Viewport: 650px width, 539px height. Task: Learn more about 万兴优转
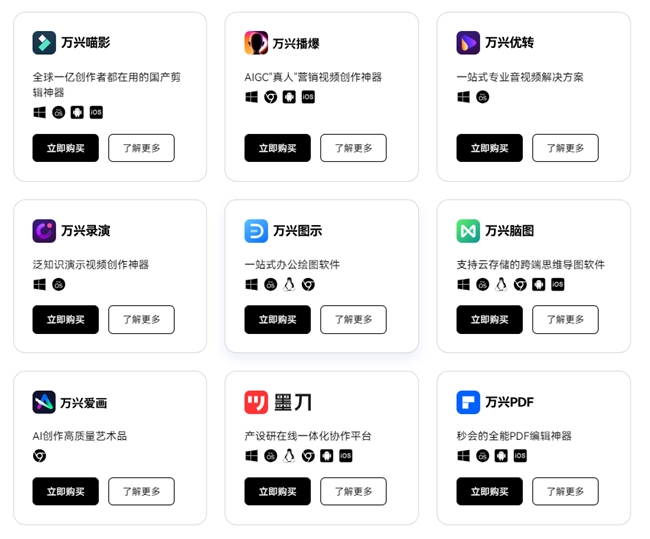(565, 148)
